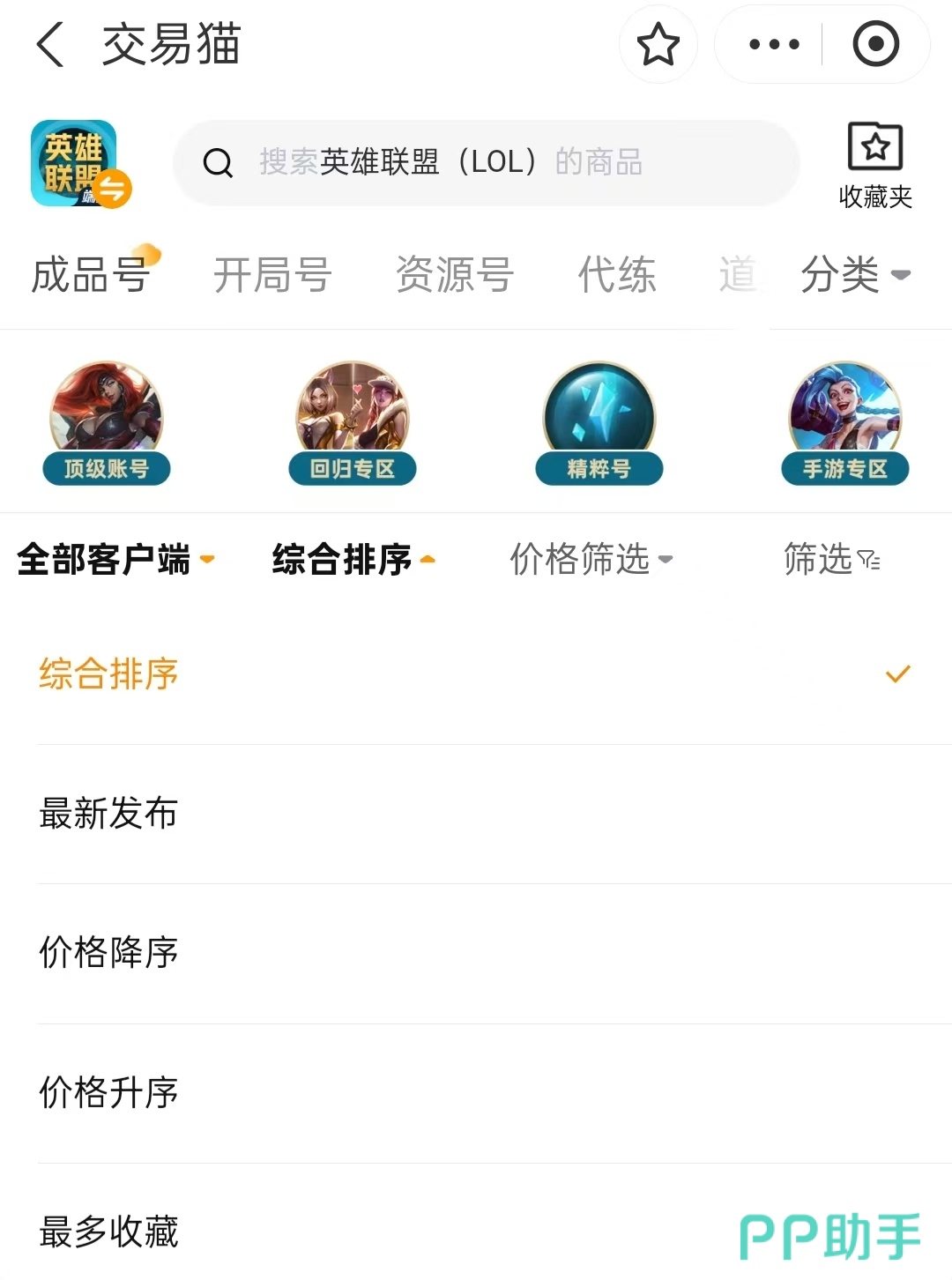Open the 手游专区 section
Viewport: 952px width, 1280px height.
click(844, 423)
